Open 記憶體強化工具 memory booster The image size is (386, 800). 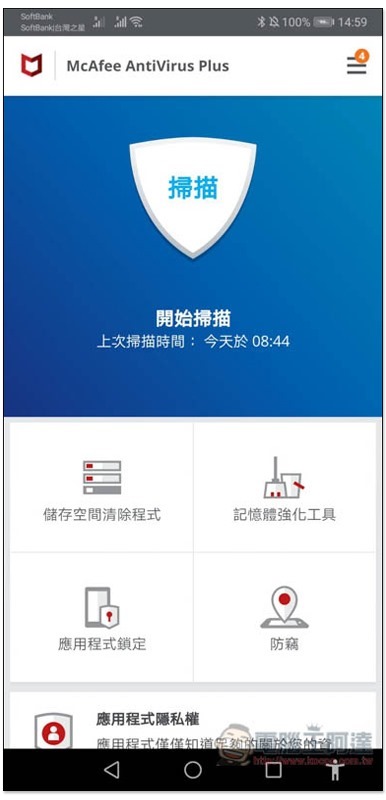coord(285,488)
